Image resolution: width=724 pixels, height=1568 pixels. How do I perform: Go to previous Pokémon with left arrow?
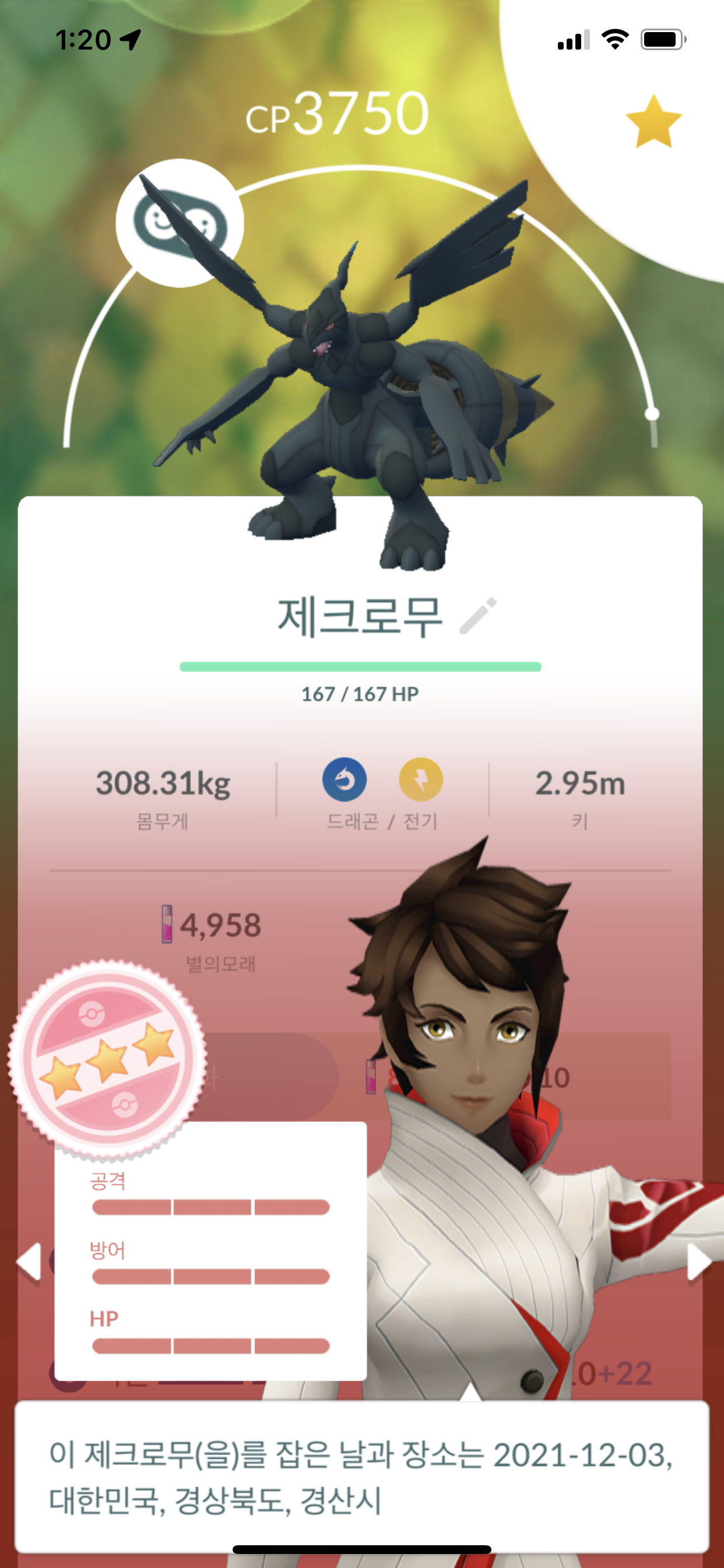click(x=29, y=1262)
